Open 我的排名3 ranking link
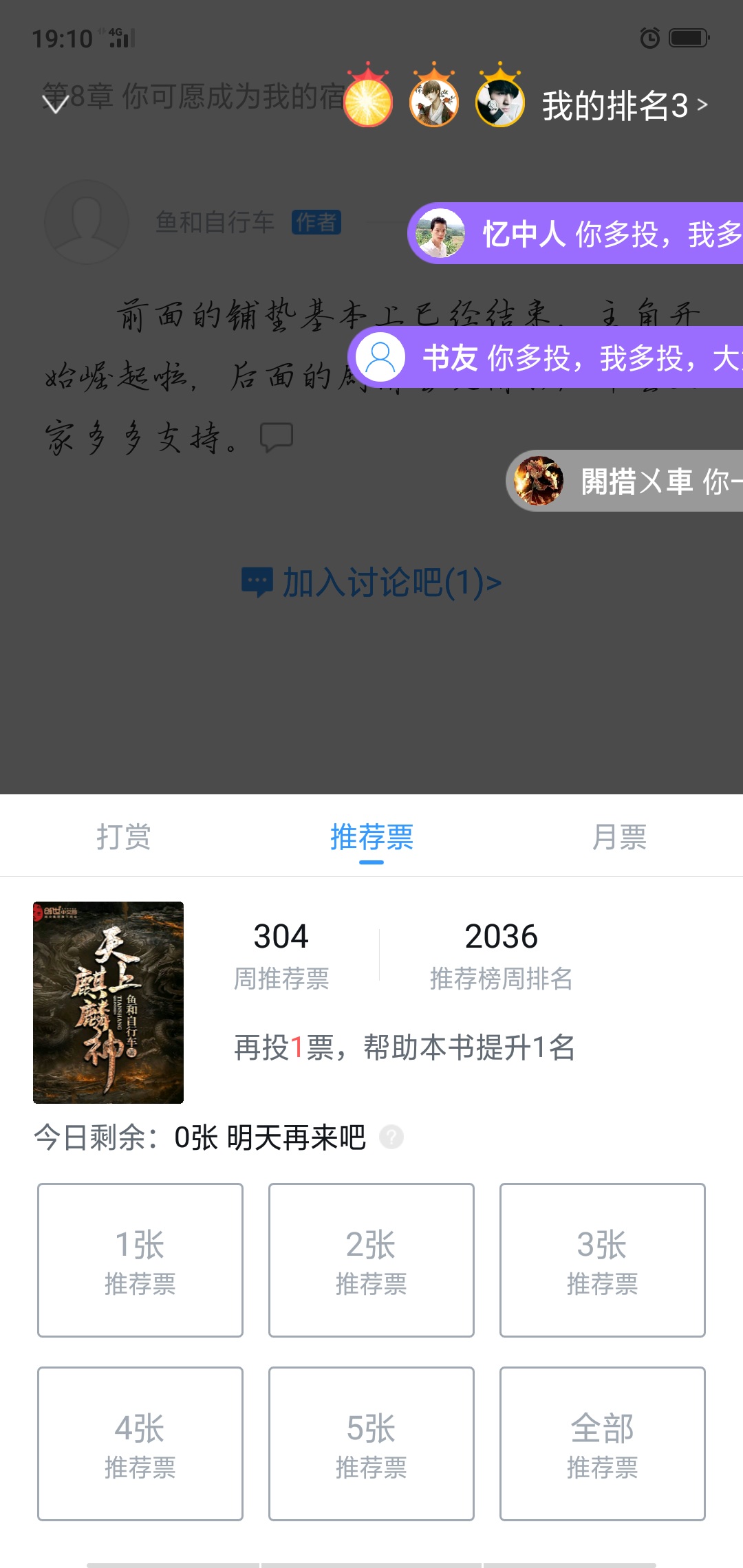The height and width of the screenshot is (1568, 743). 625,106
